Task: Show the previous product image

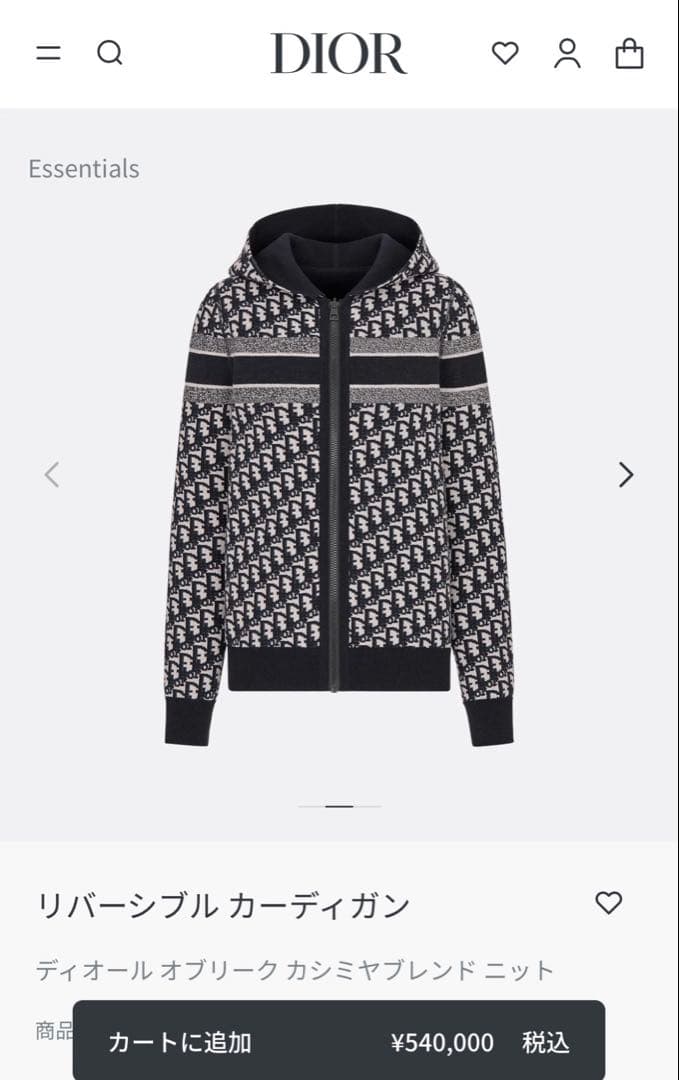Action: (x=52, y=474)
